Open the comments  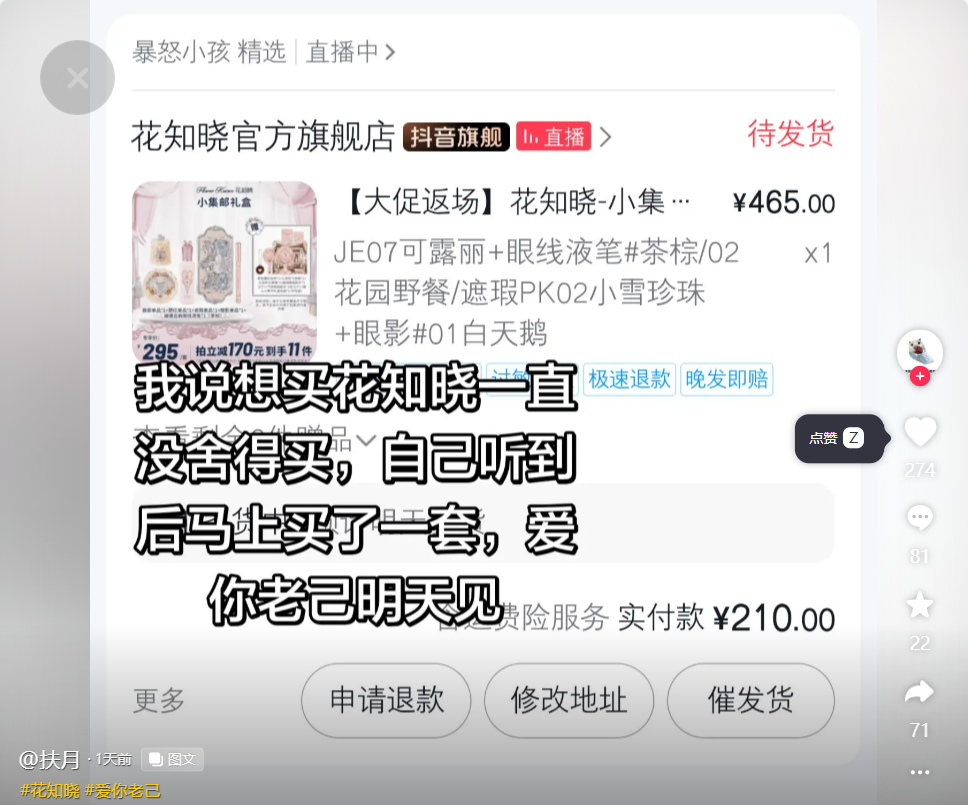pyautogui.click(x=919, y=518)
